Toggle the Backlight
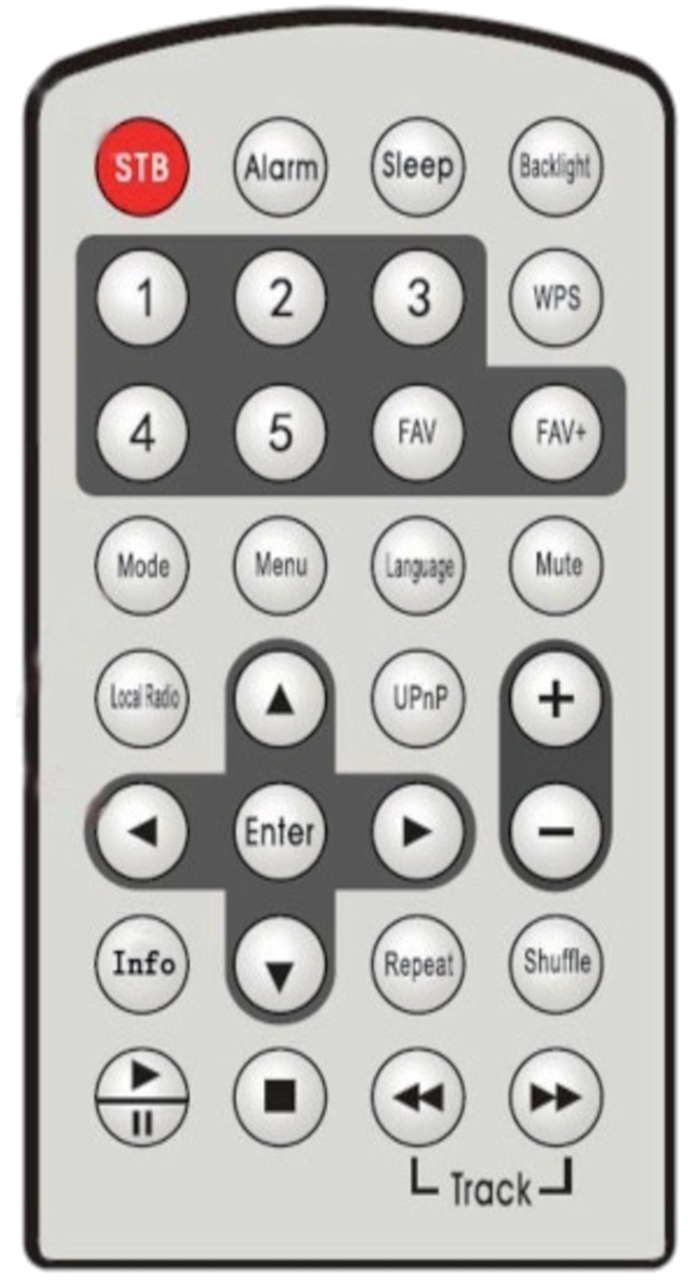690x1280 pixels. [556, 167]
